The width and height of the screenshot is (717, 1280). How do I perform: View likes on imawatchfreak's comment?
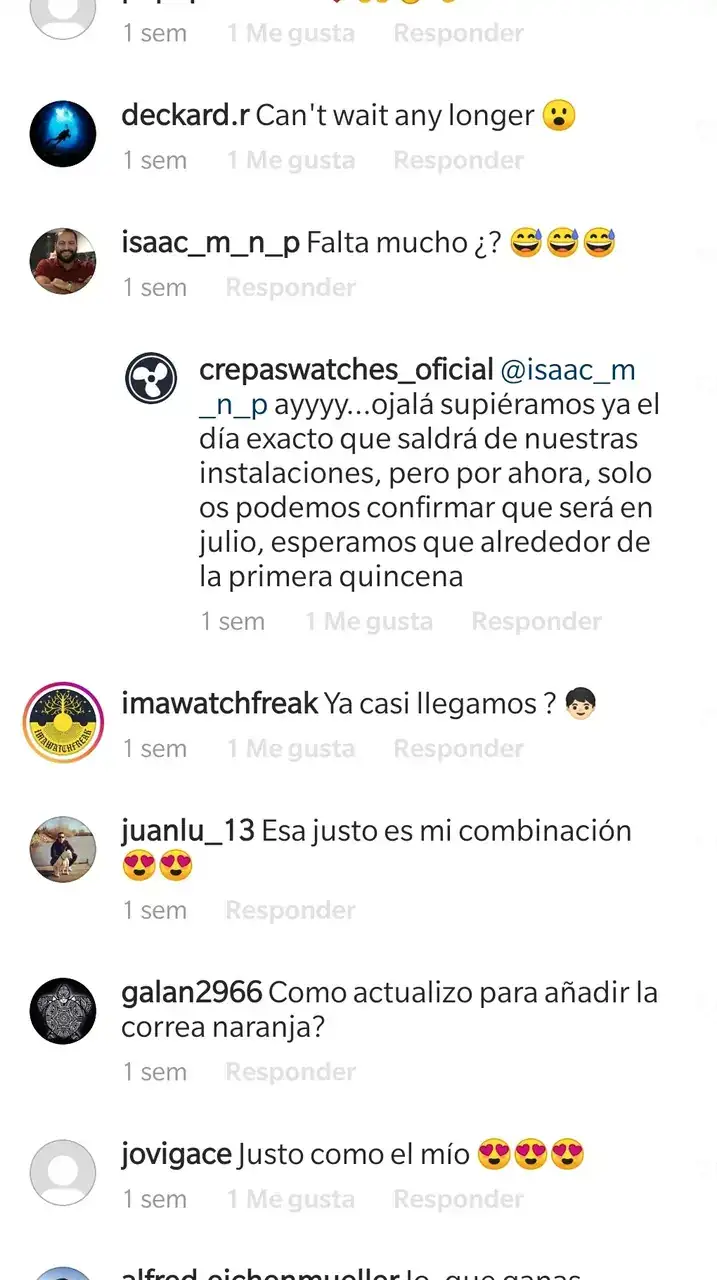(290, 748)
